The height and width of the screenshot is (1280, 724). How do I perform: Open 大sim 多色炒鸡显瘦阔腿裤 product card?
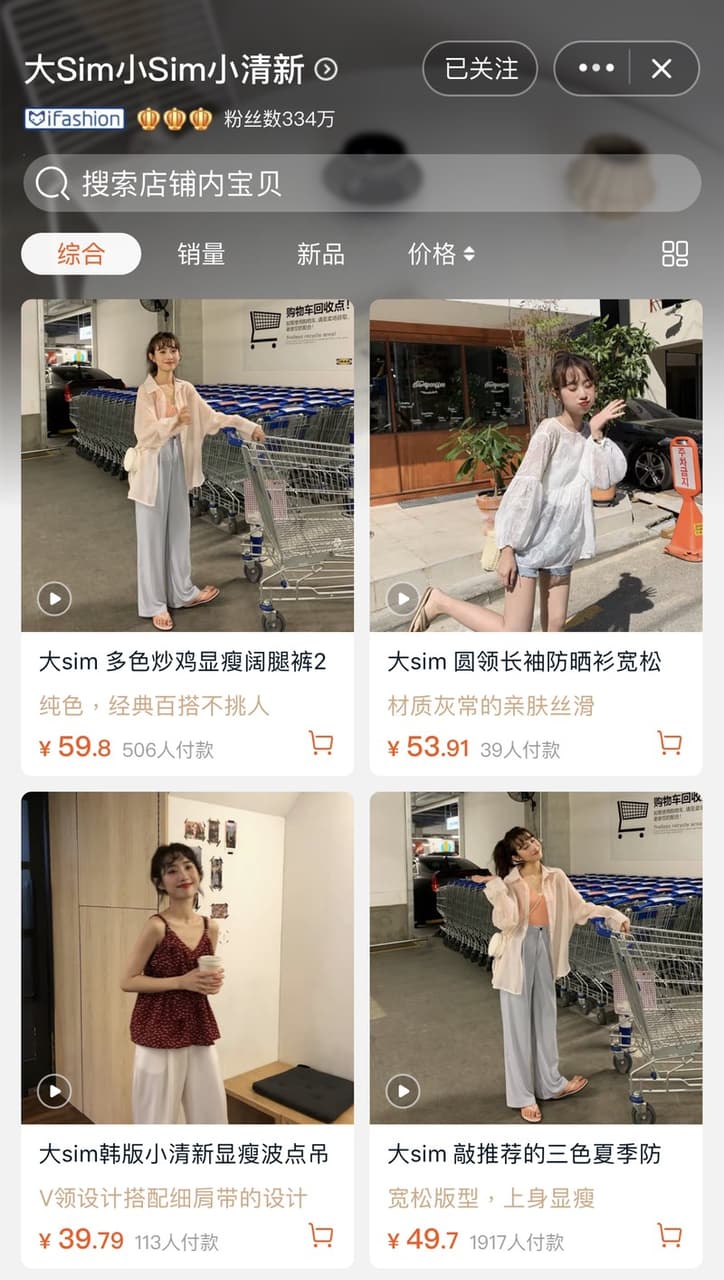pyautogui.click(x=187, y=537)
